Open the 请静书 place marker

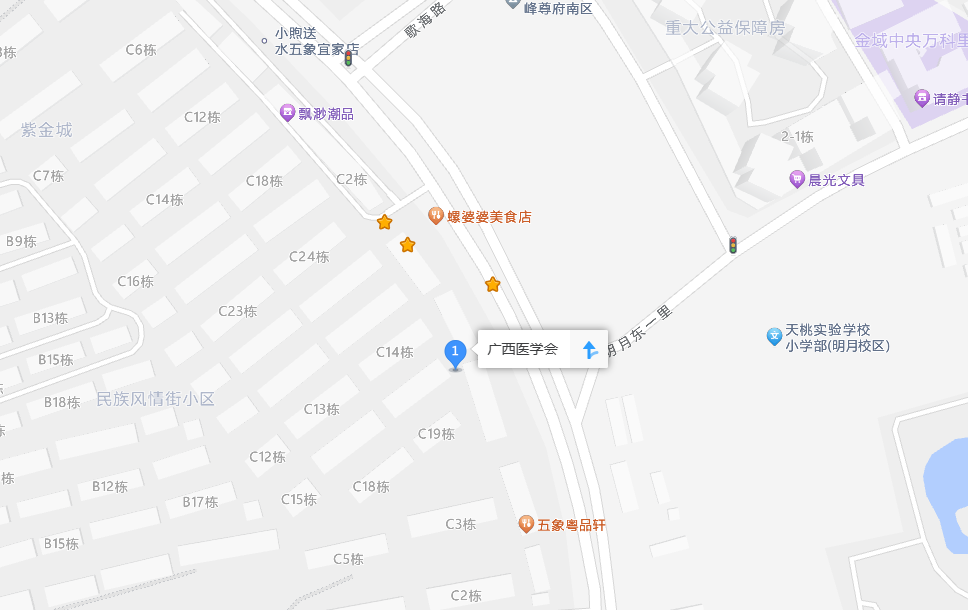coord(922,98)
